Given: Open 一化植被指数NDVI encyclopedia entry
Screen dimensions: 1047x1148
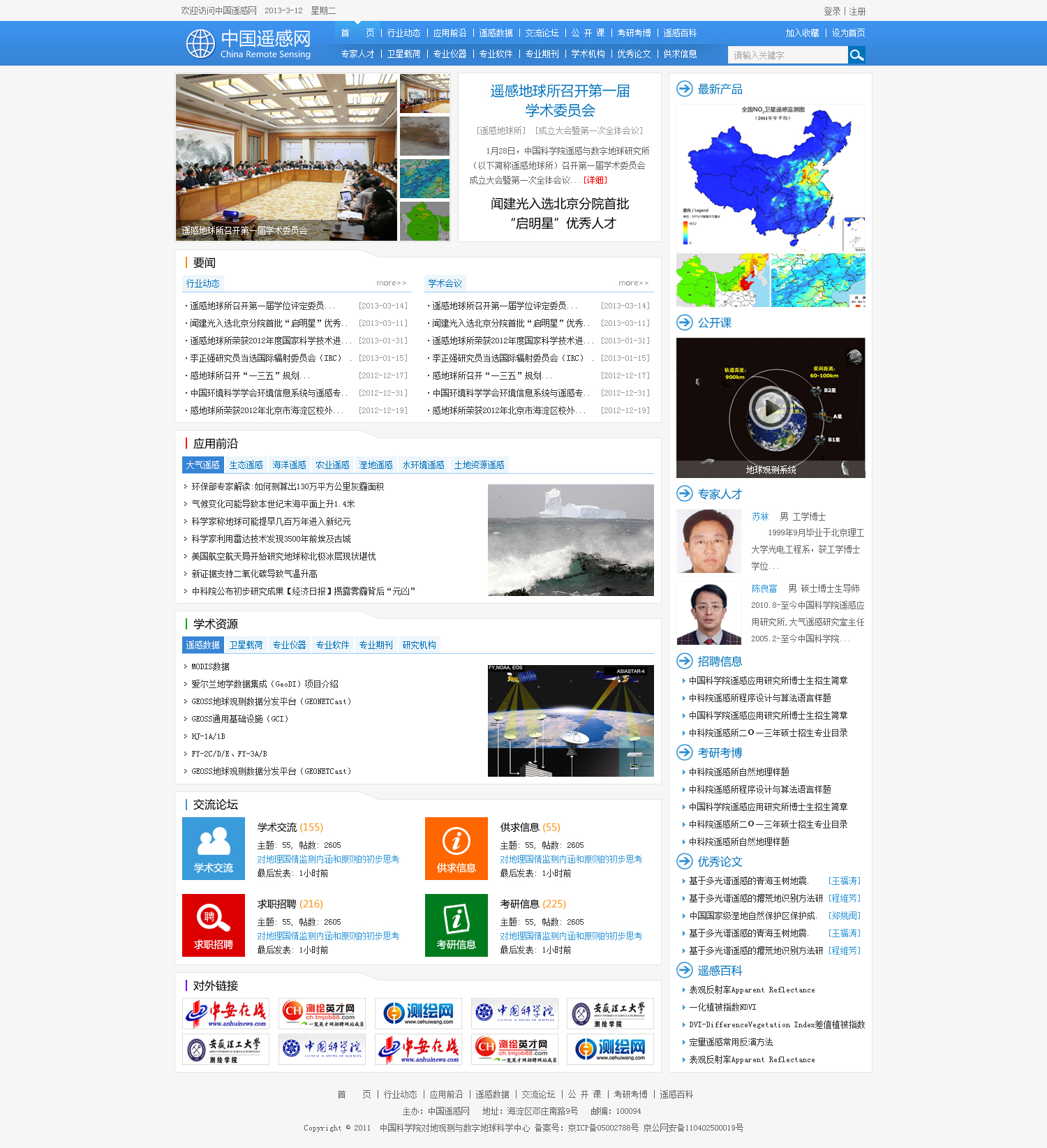Looking at the screenshot, I should 722,1007.
